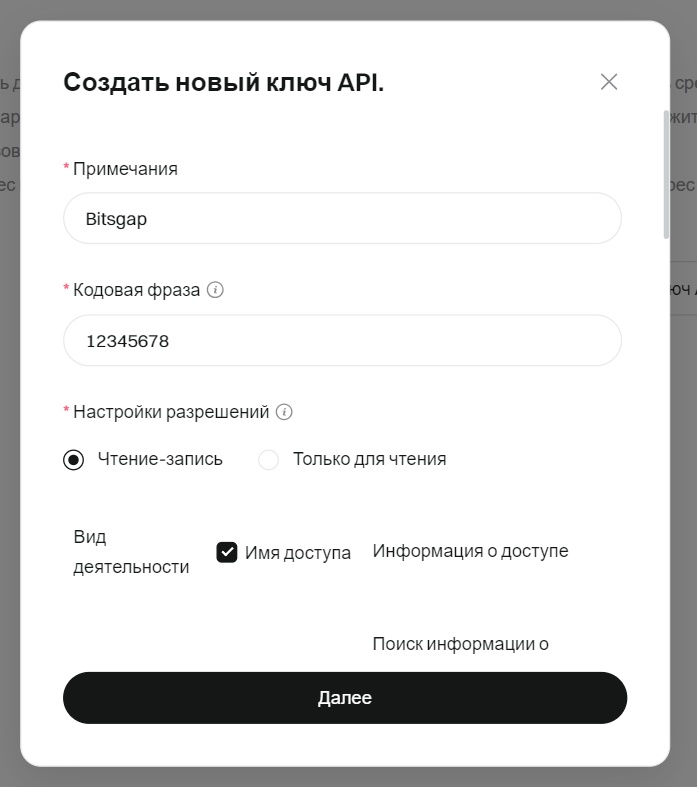Image resolution: width=697 pixels, height=787 pixels.
Task: Select the Чтение-запись radio option
Action: 73,460
